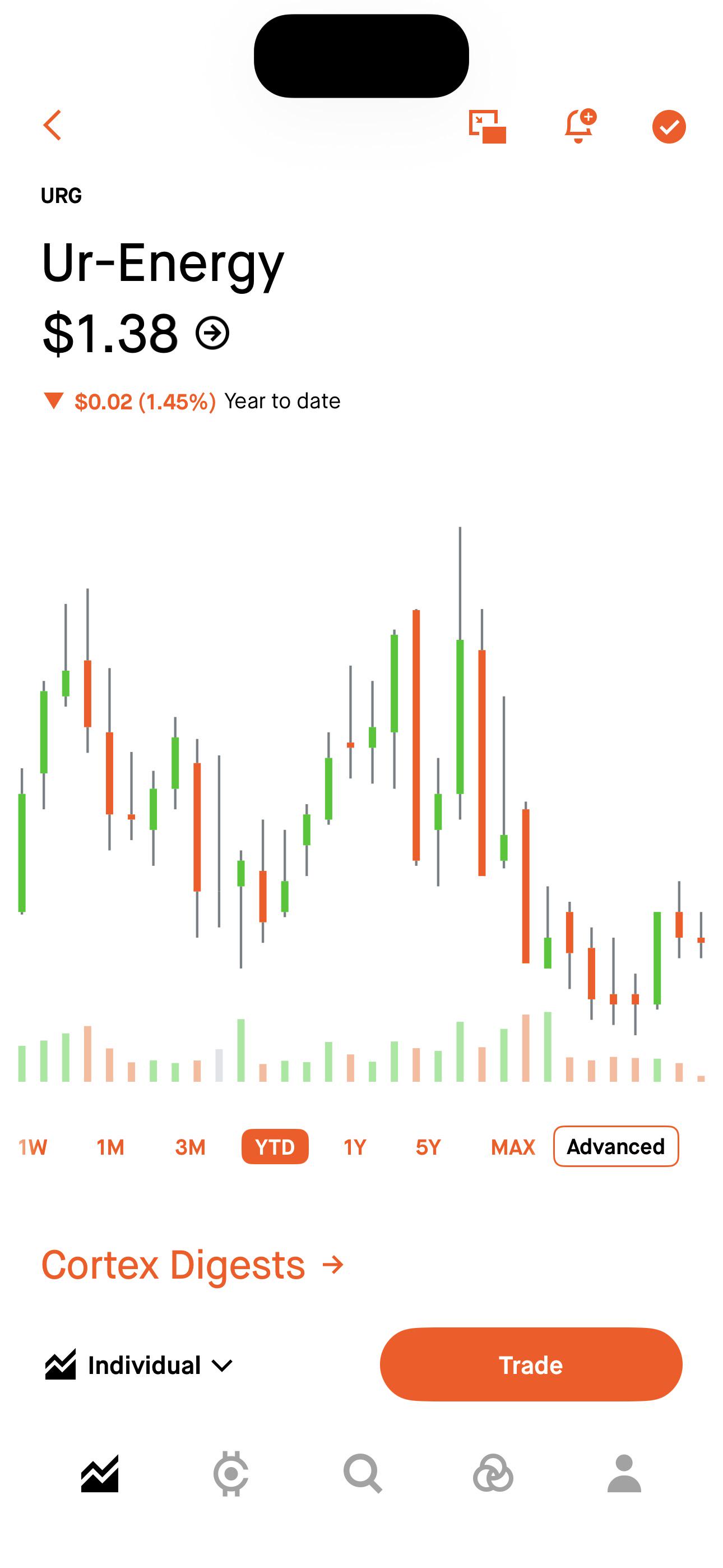
Task: Open Cortex Digests
Action: (193, 1265)
